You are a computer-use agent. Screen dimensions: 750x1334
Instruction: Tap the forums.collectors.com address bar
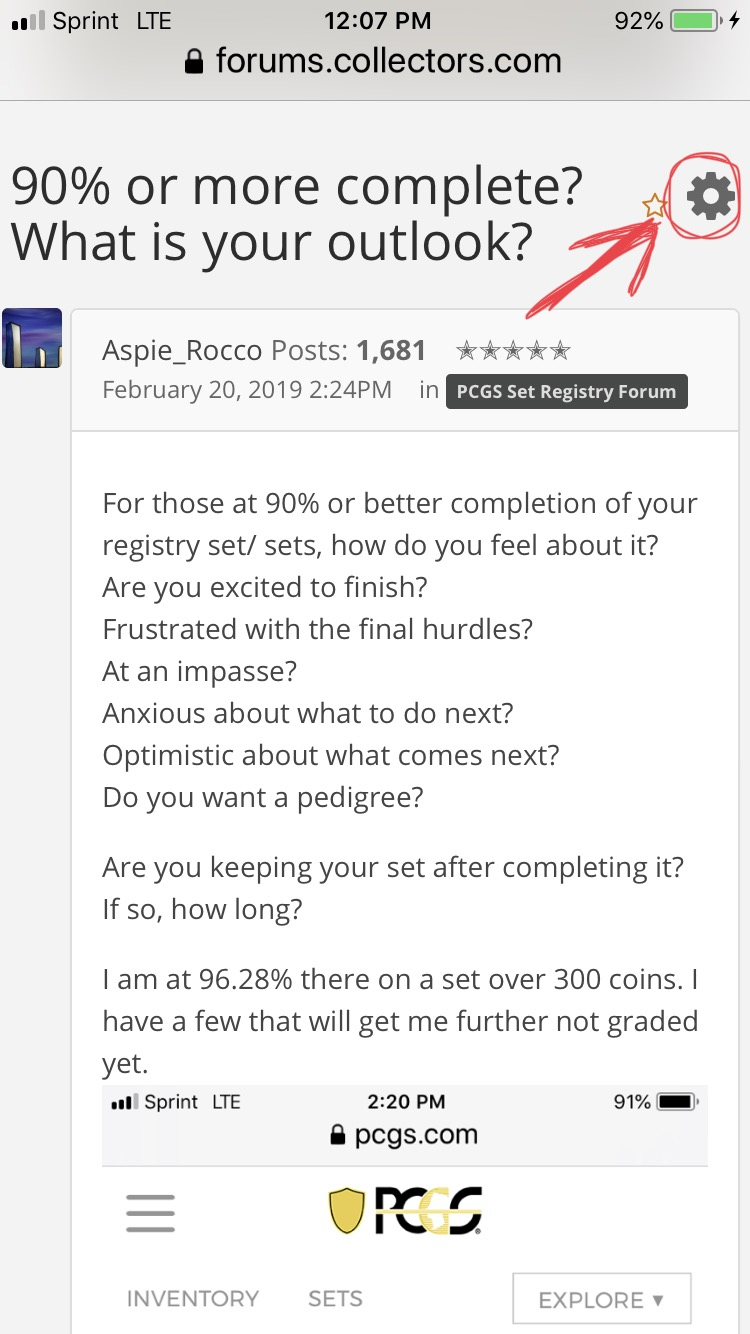pos(374,62)
